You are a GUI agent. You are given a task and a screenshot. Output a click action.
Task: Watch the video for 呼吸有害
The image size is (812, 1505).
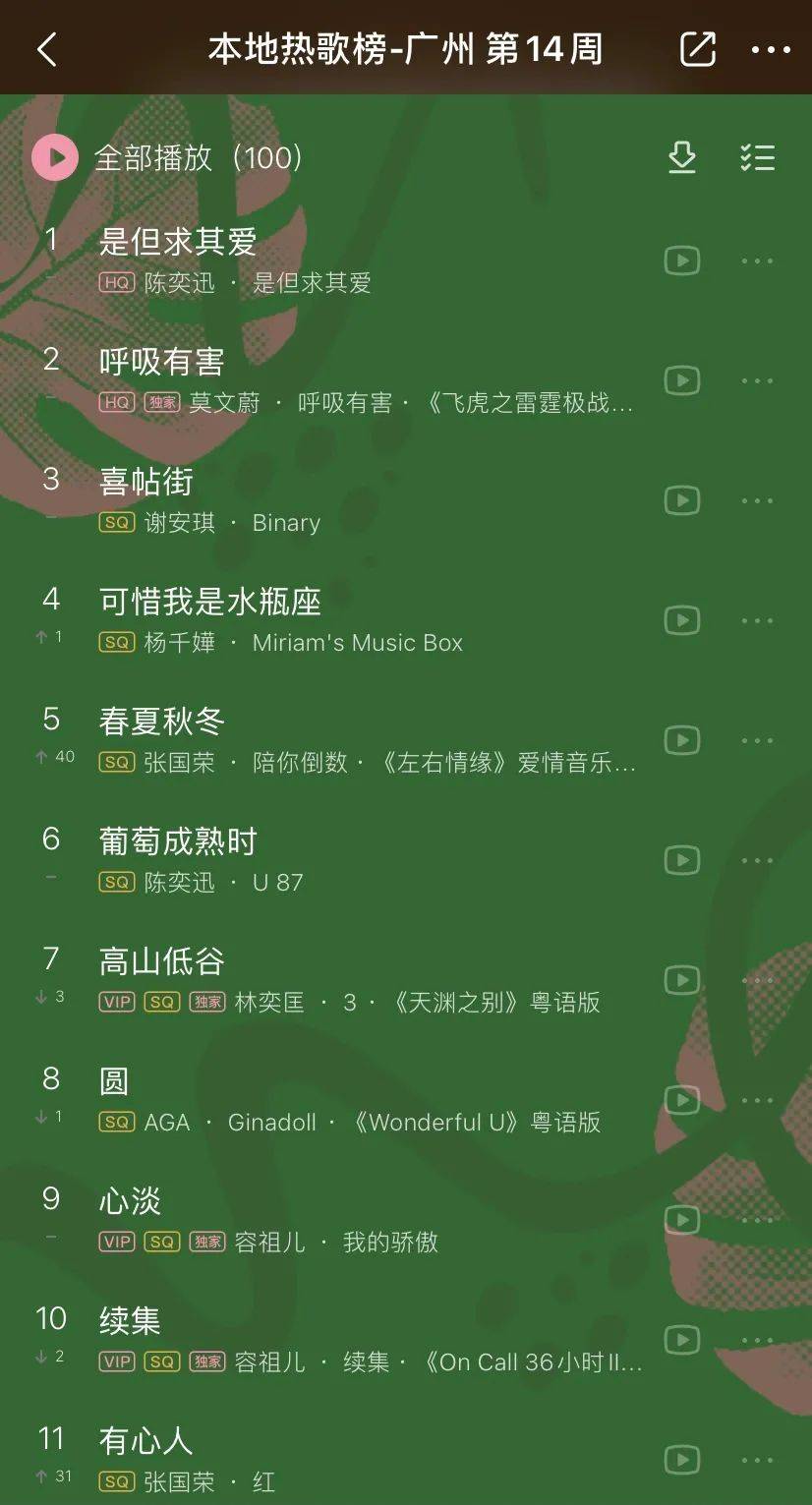[x=681, y=380]
